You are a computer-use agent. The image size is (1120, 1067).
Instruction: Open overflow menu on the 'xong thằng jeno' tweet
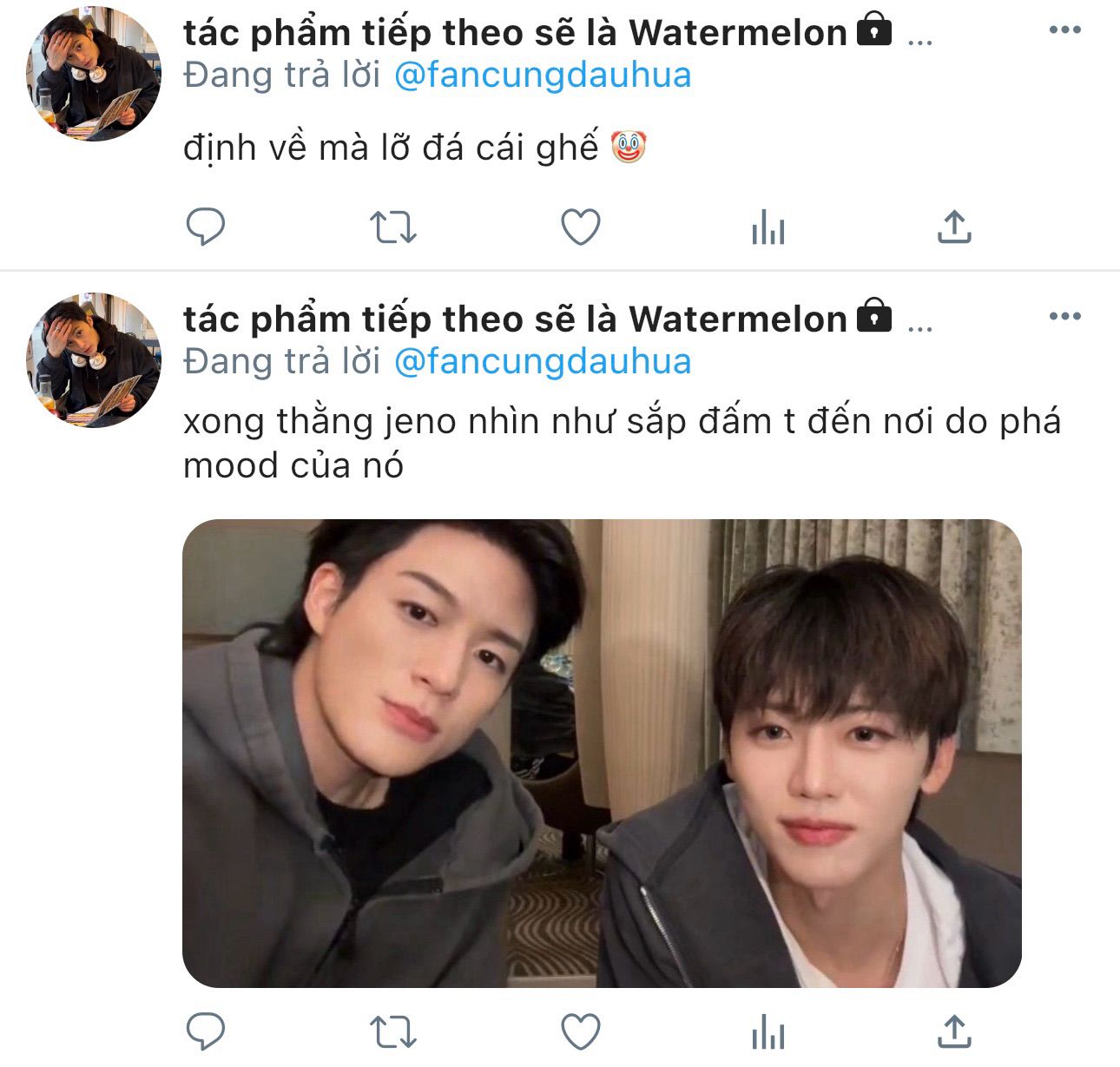1064,317
